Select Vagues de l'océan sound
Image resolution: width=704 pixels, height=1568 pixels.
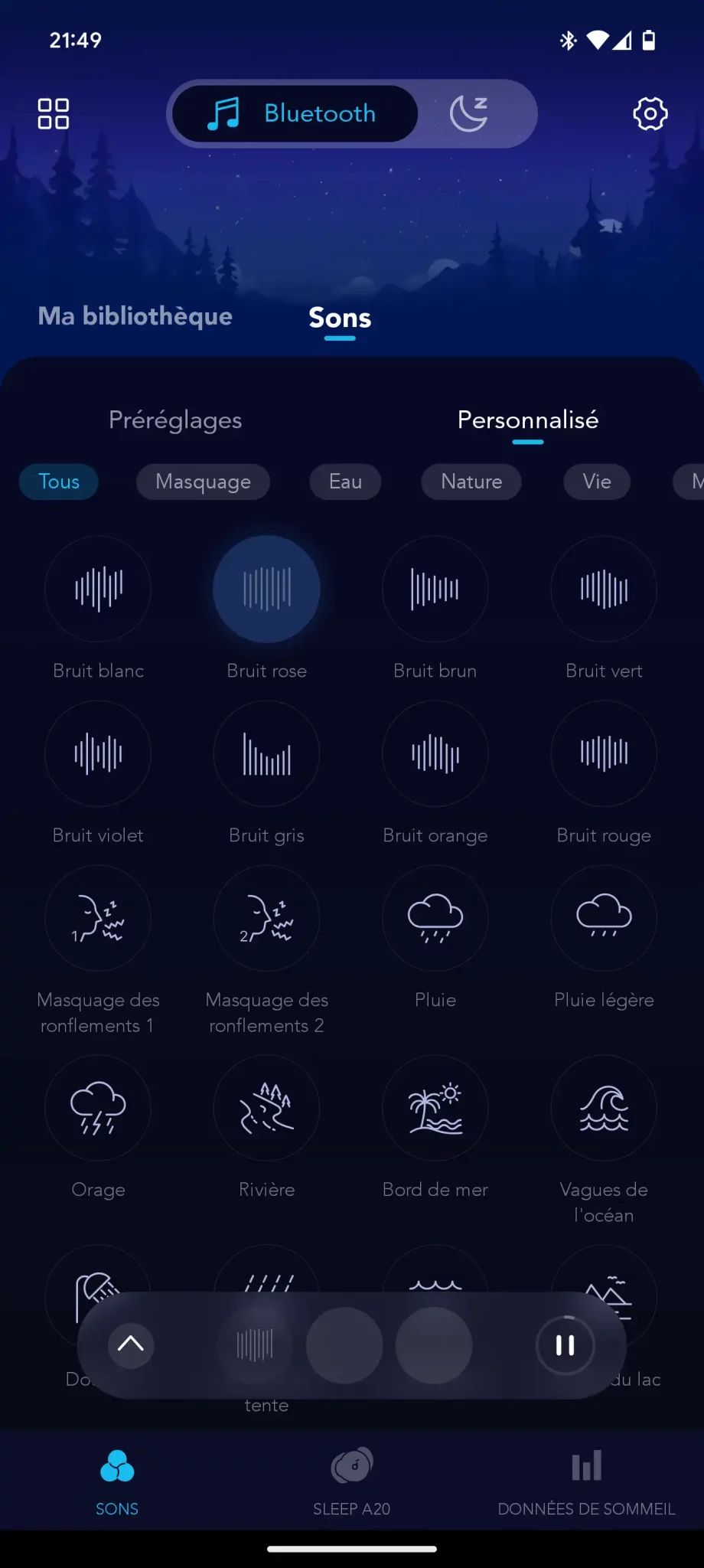(x=604, y=1108)
